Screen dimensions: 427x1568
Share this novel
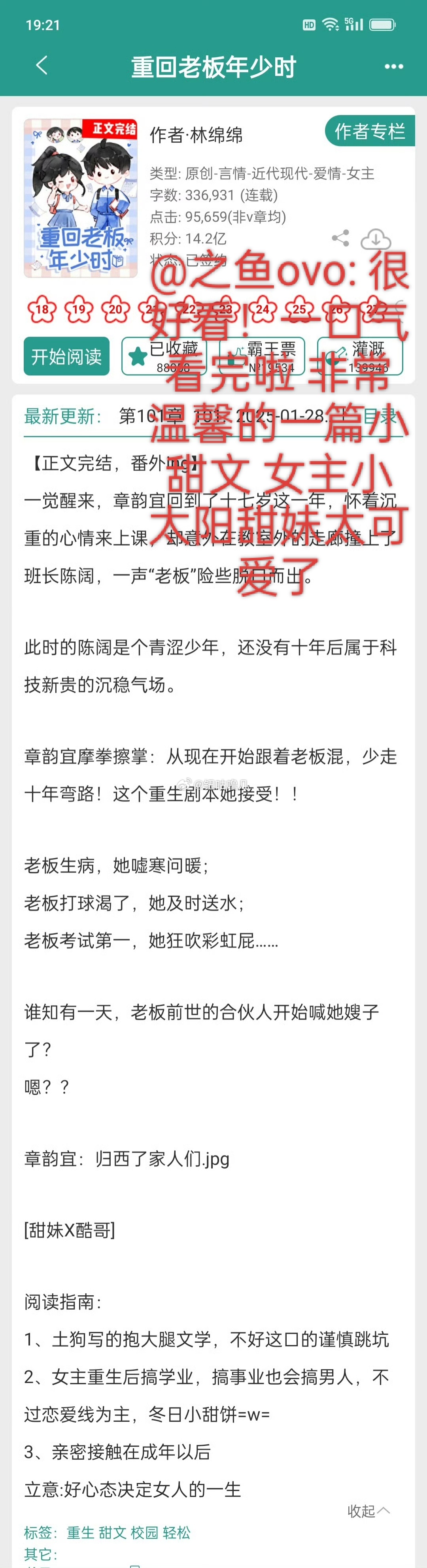point(340,239)
